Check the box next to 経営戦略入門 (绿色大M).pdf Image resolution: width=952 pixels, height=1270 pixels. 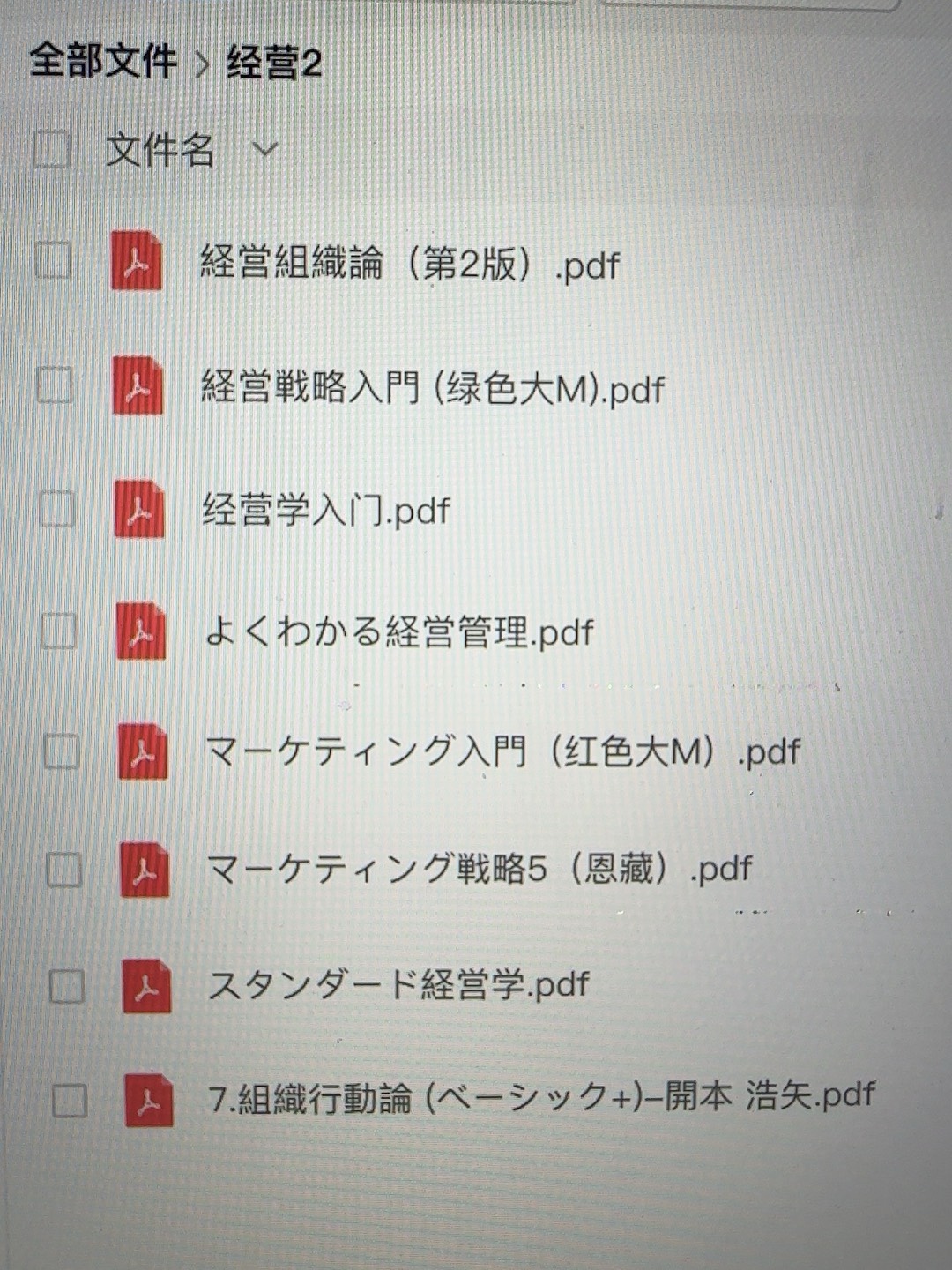point(55,385)
